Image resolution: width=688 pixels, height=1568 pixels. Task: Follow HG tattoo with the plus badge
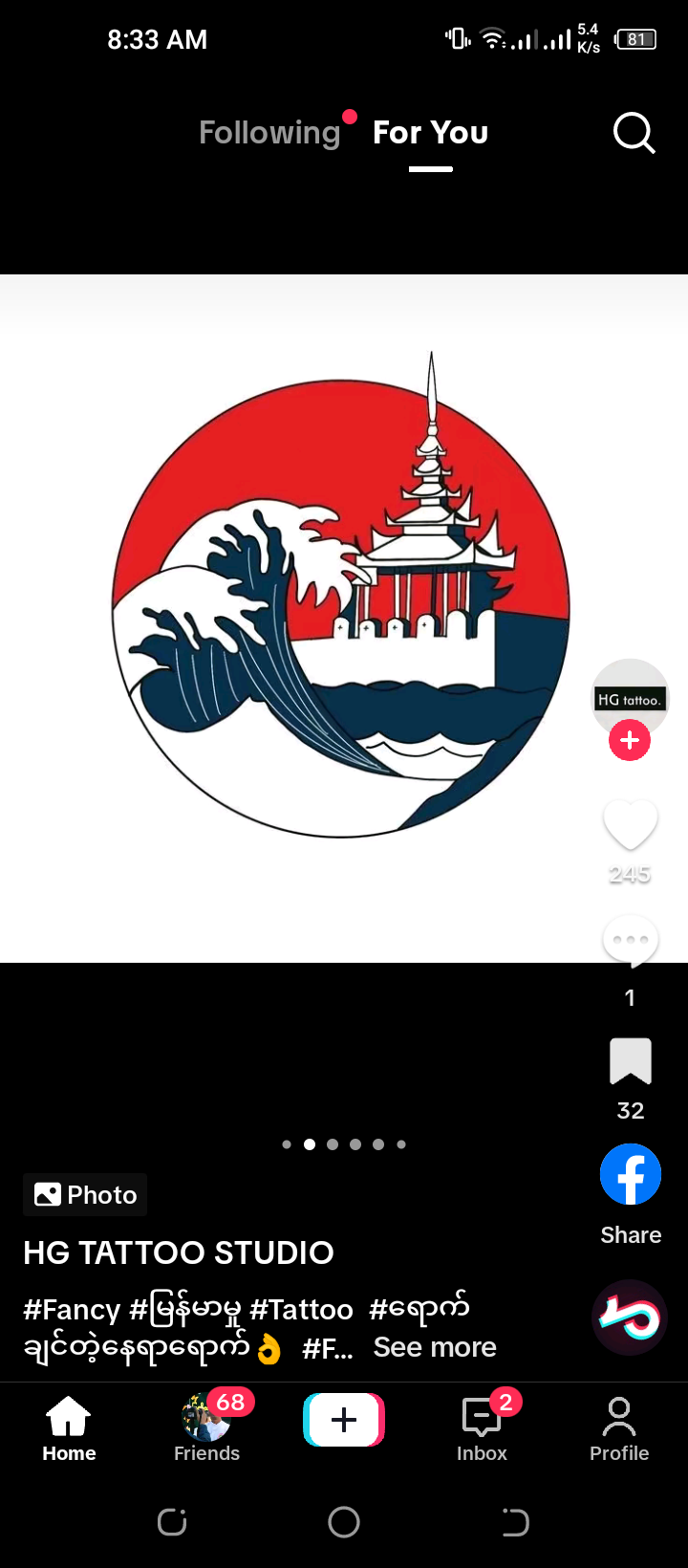[x=630, y=741]
